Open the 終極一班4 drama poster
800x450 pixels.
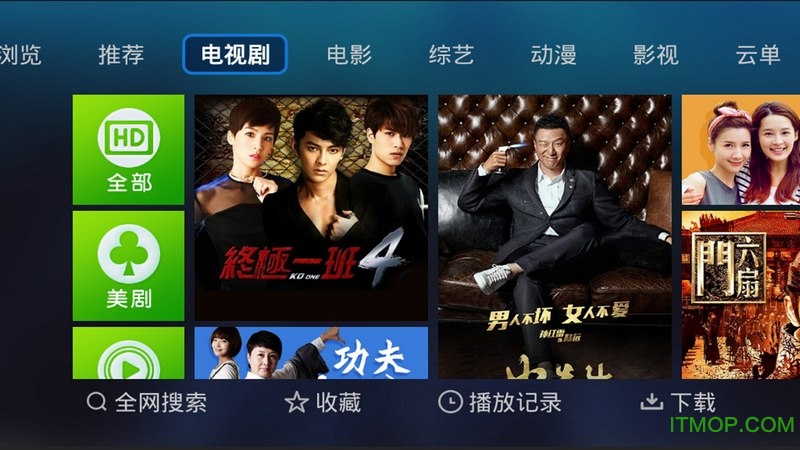[x=311, y=207]
